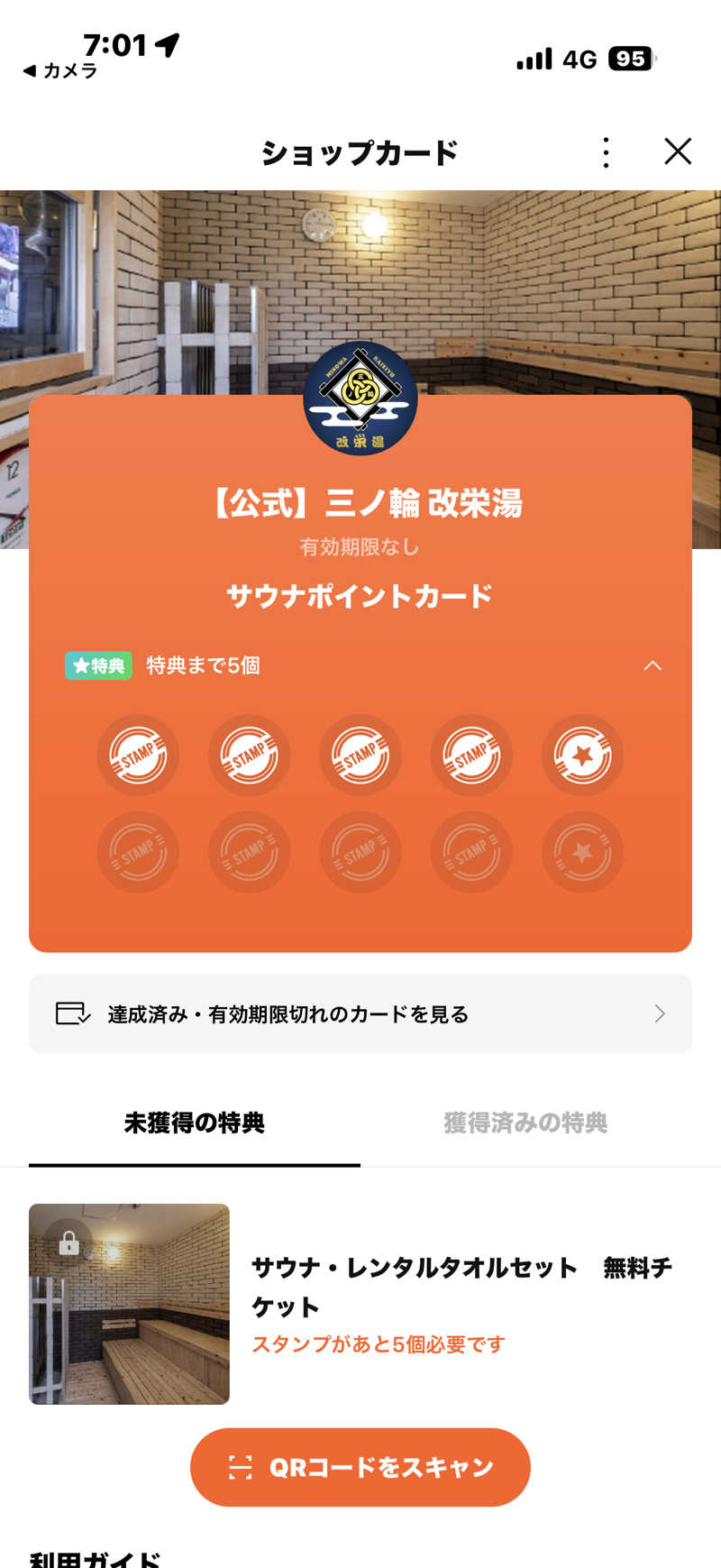Viewport: 721px width, 1568px height.
Task: Collapse the stamp card with the chevron
Action: click(653, 666)
